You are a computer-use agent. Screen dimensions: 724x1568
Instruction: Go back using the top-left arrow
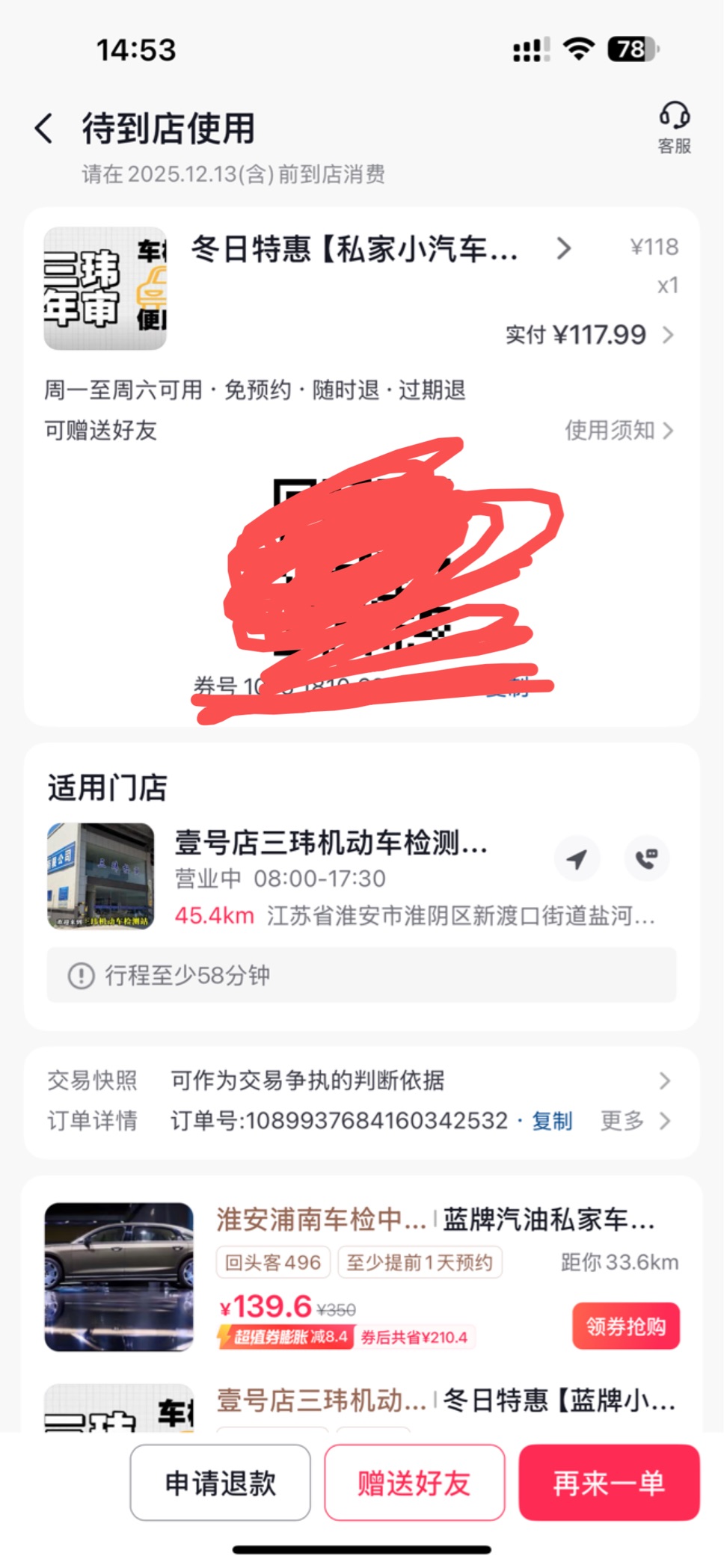pos(45,129)
